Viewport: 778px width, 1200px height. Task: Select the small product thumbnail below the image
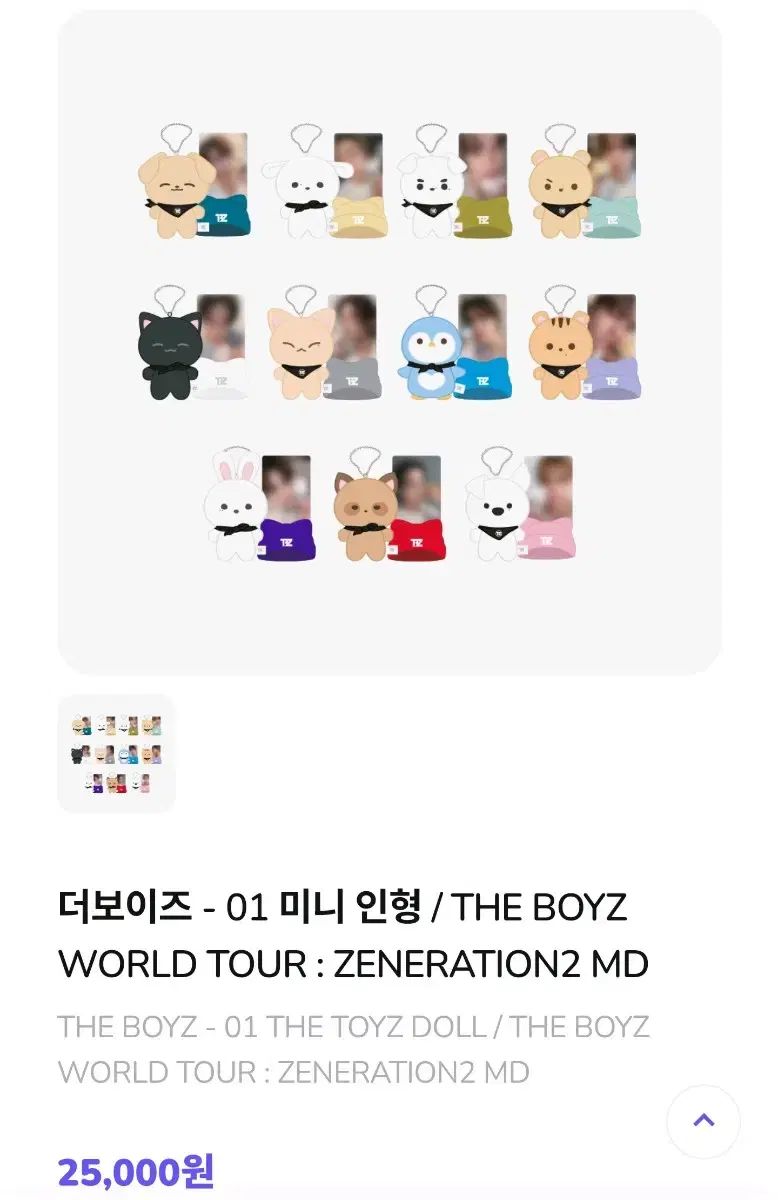pyautogui.click(x=116, y=753)
